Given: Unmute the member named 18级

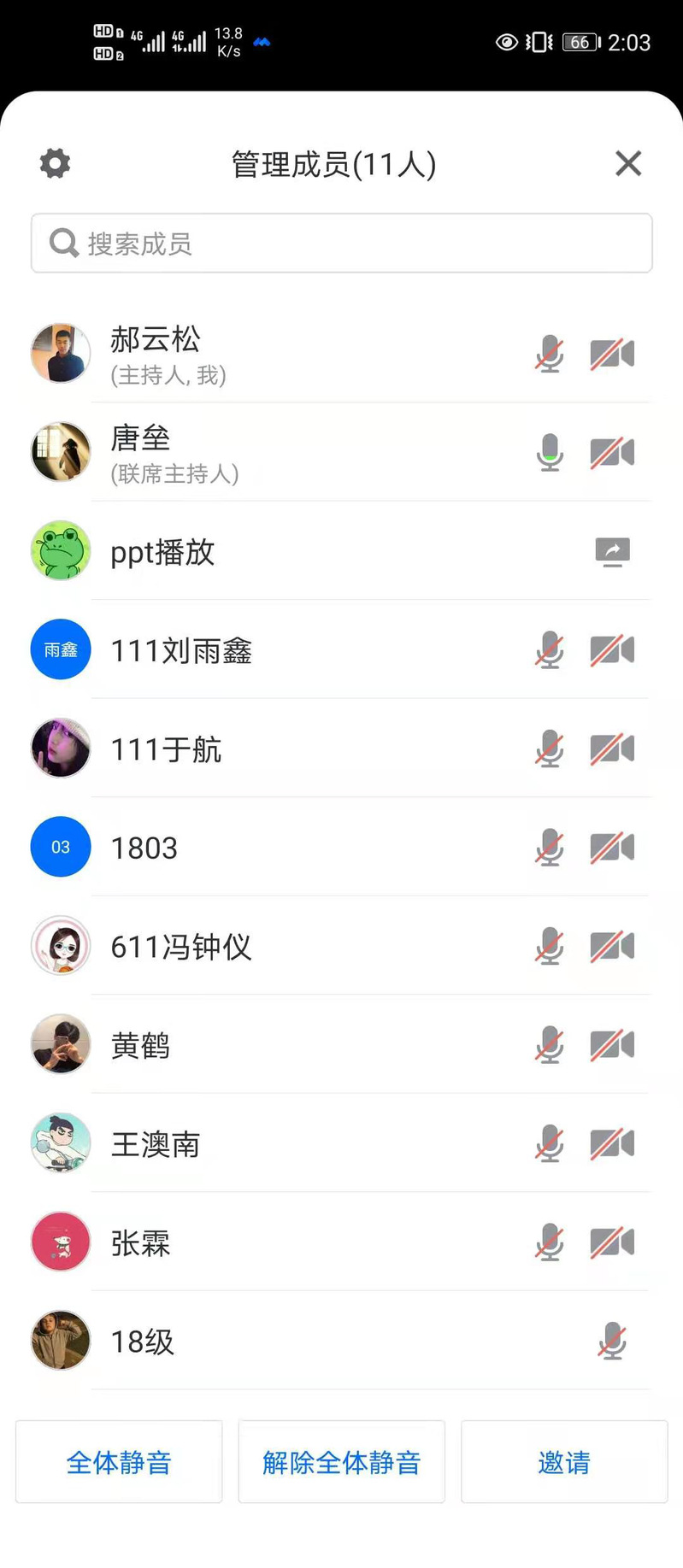Looking at the screenshot, I should click(x=612, y=1341).
